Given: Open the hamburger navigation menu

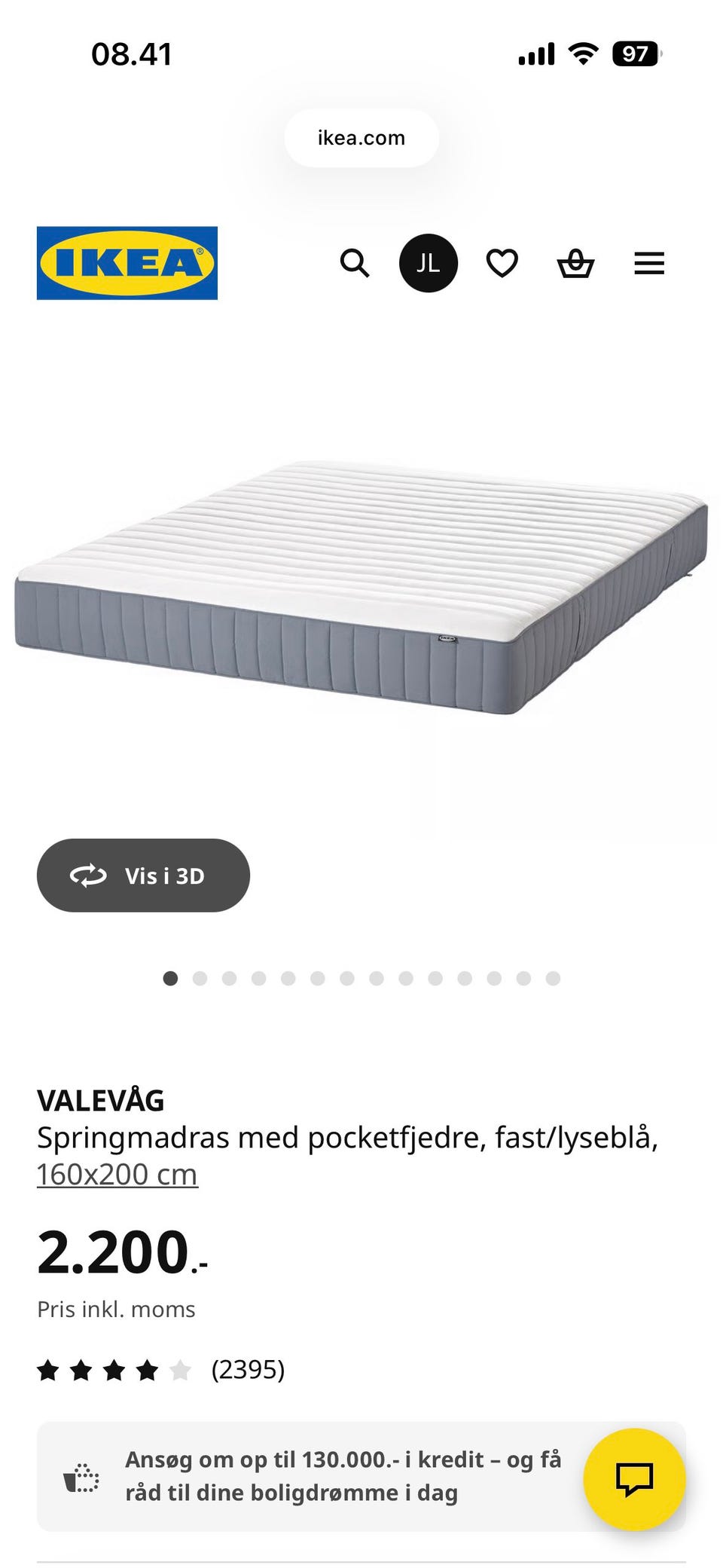Looking at the screenshot, I should (x=649, y=263).
